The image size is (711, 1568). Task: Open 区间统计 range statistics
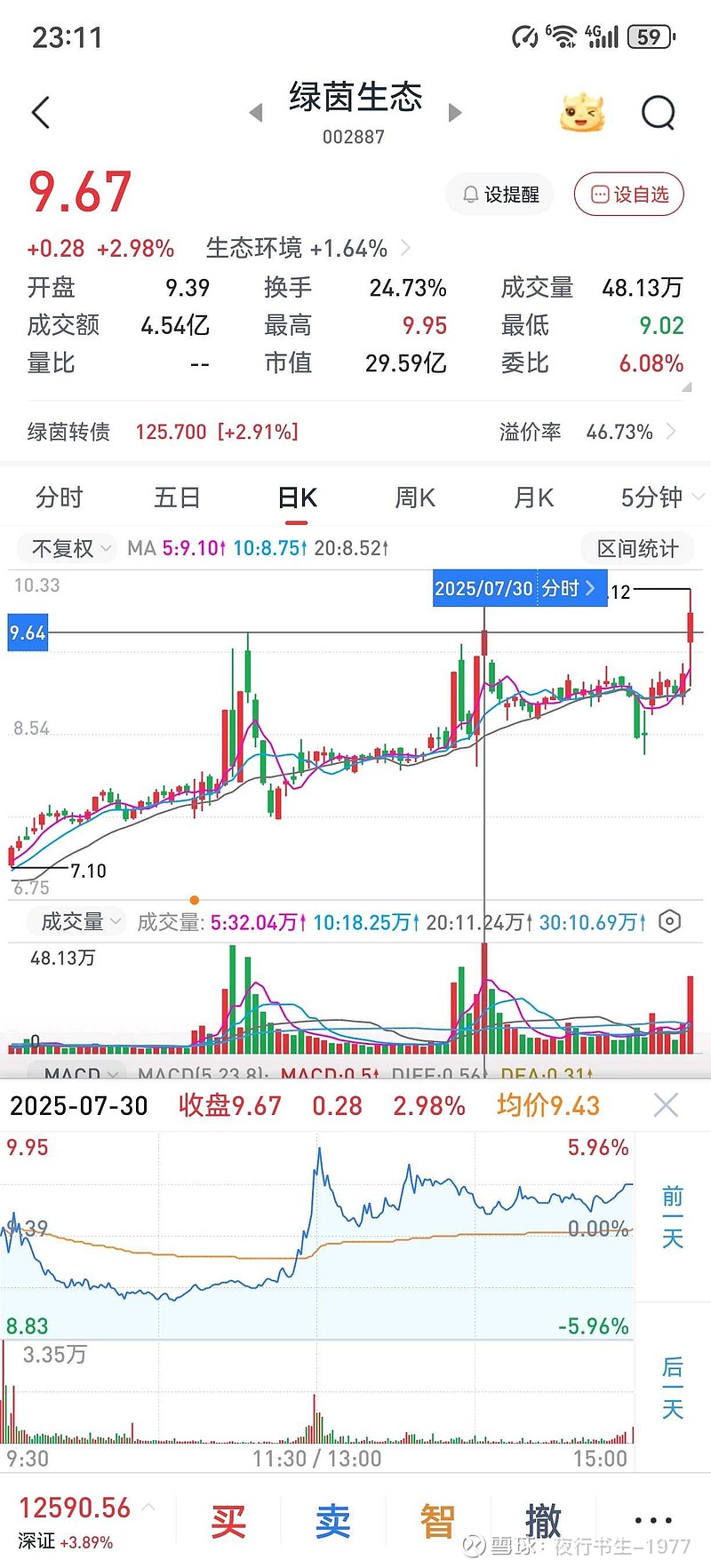point(637,548)
